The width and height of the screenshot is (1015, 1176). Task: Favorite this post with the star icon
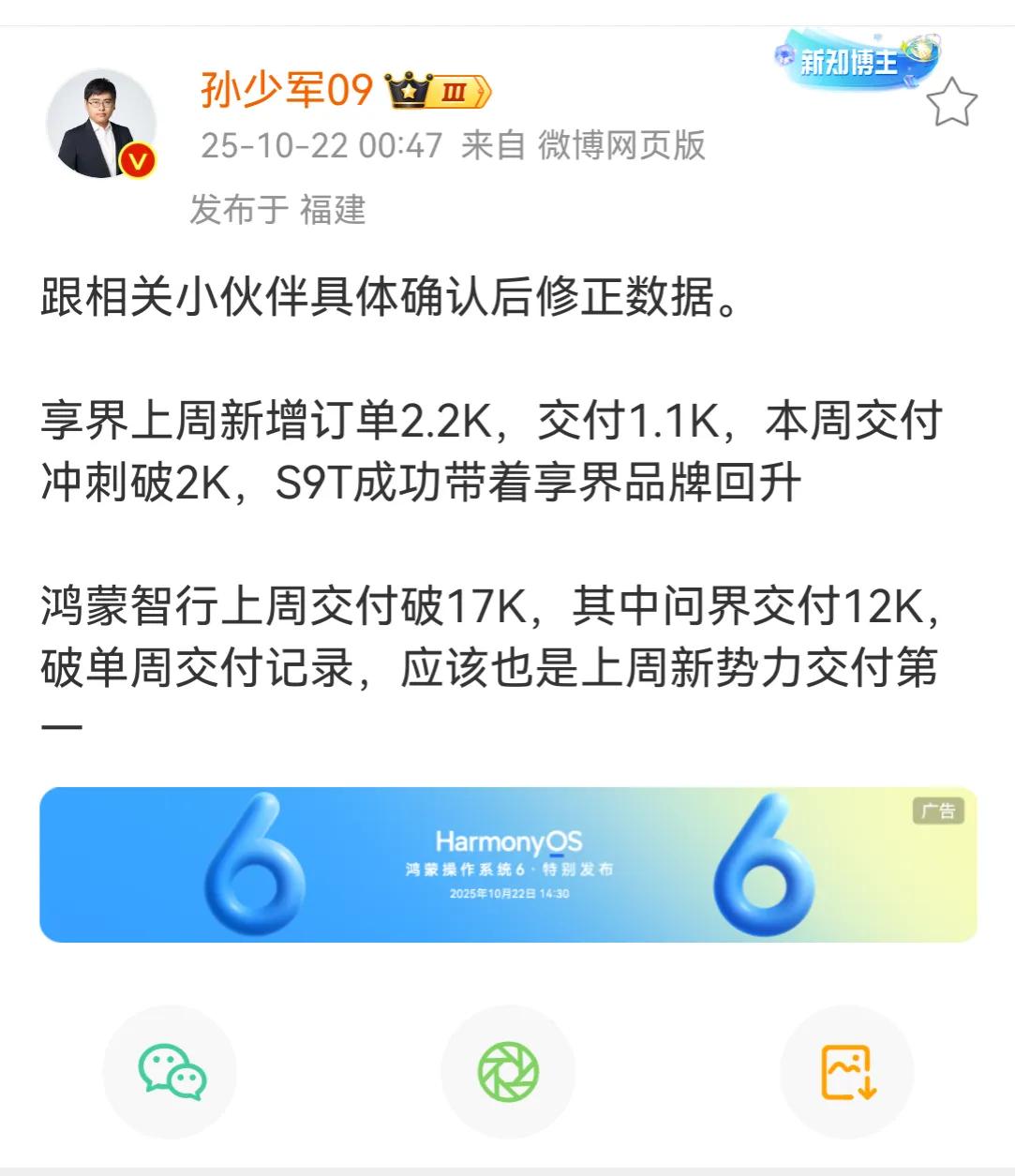pyautogui.click(x=951, y=103)
